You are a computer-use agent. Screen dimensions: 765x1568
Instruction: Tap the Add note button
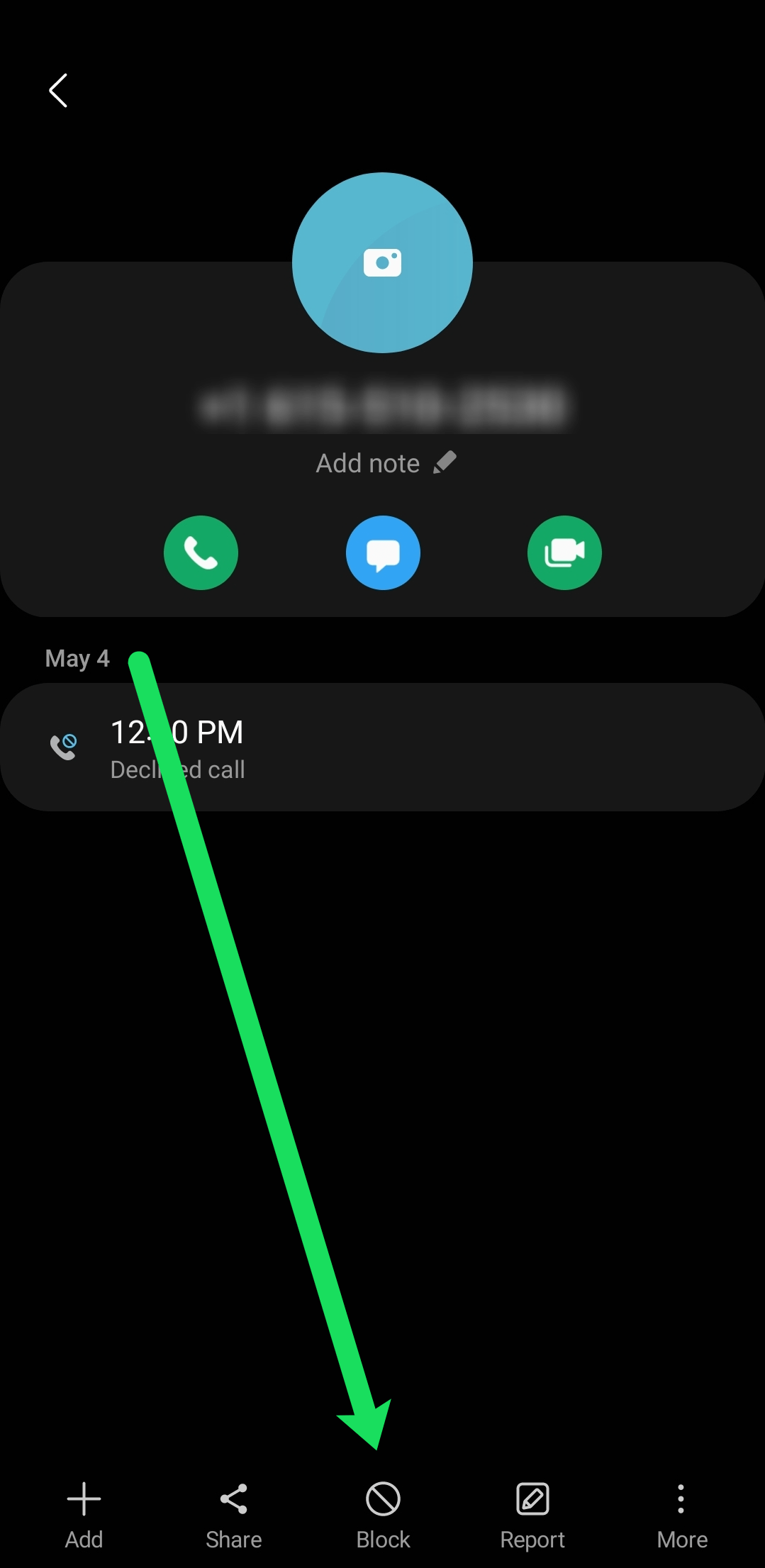coord(368,462)
